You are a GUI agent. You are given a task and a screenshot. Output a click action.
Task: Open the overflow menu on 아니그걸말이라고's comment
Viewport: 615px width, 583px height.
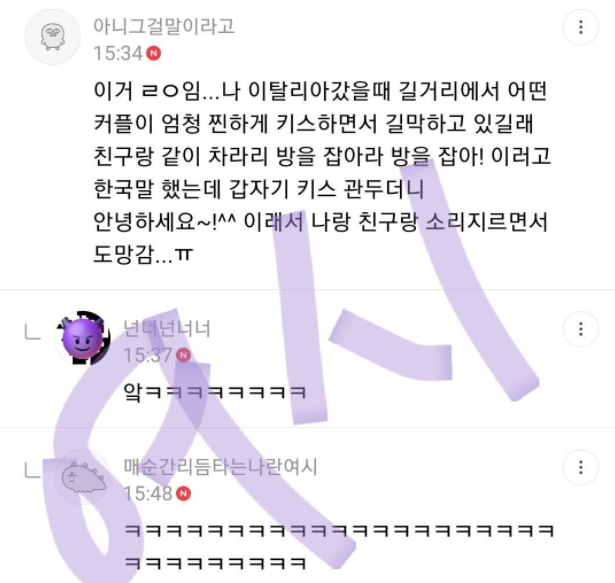coord(581,27)
